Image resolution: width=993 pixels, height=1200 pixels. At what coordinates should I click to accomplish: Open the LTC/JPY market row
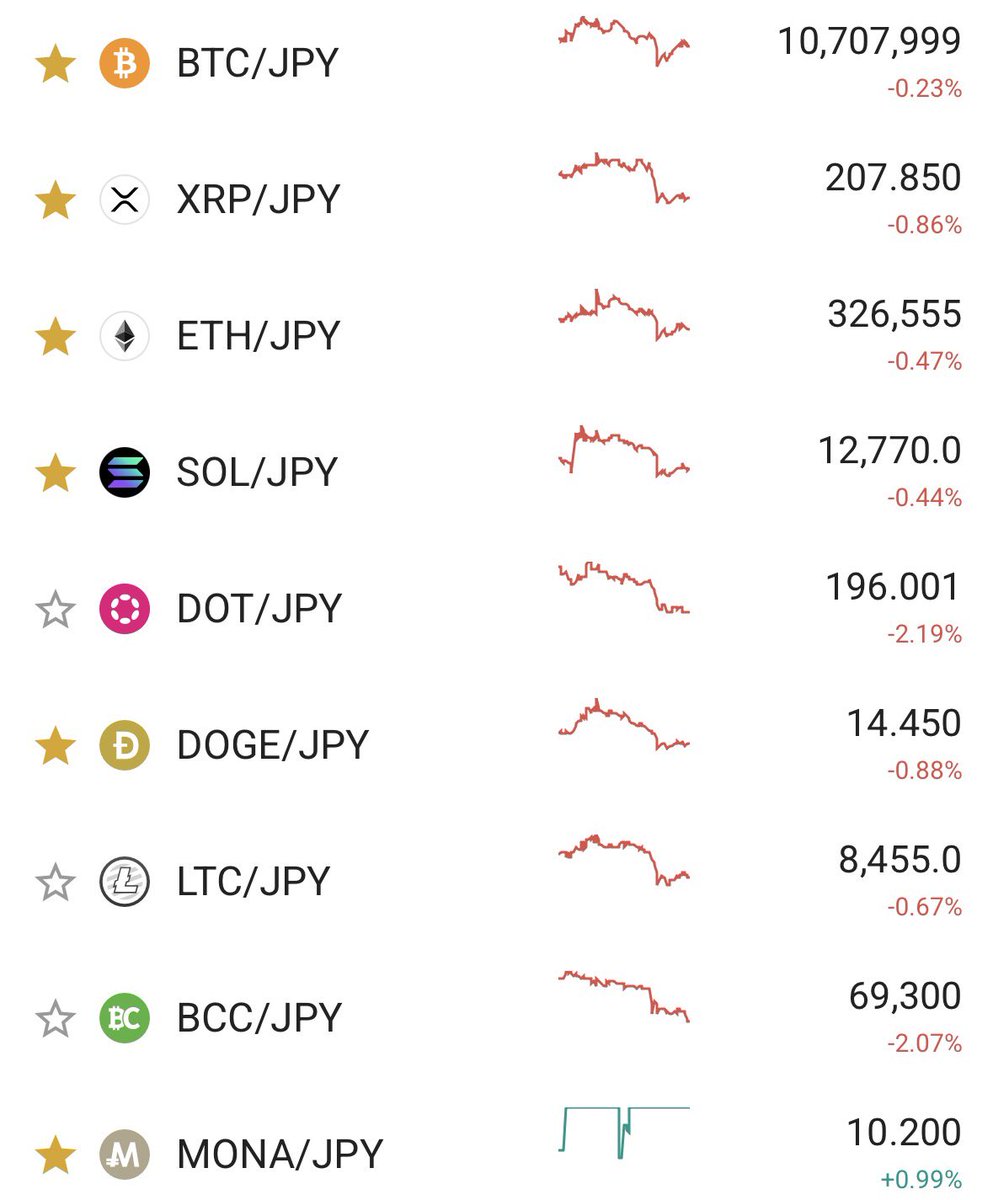pyautogui.click(x=252, y=882)
